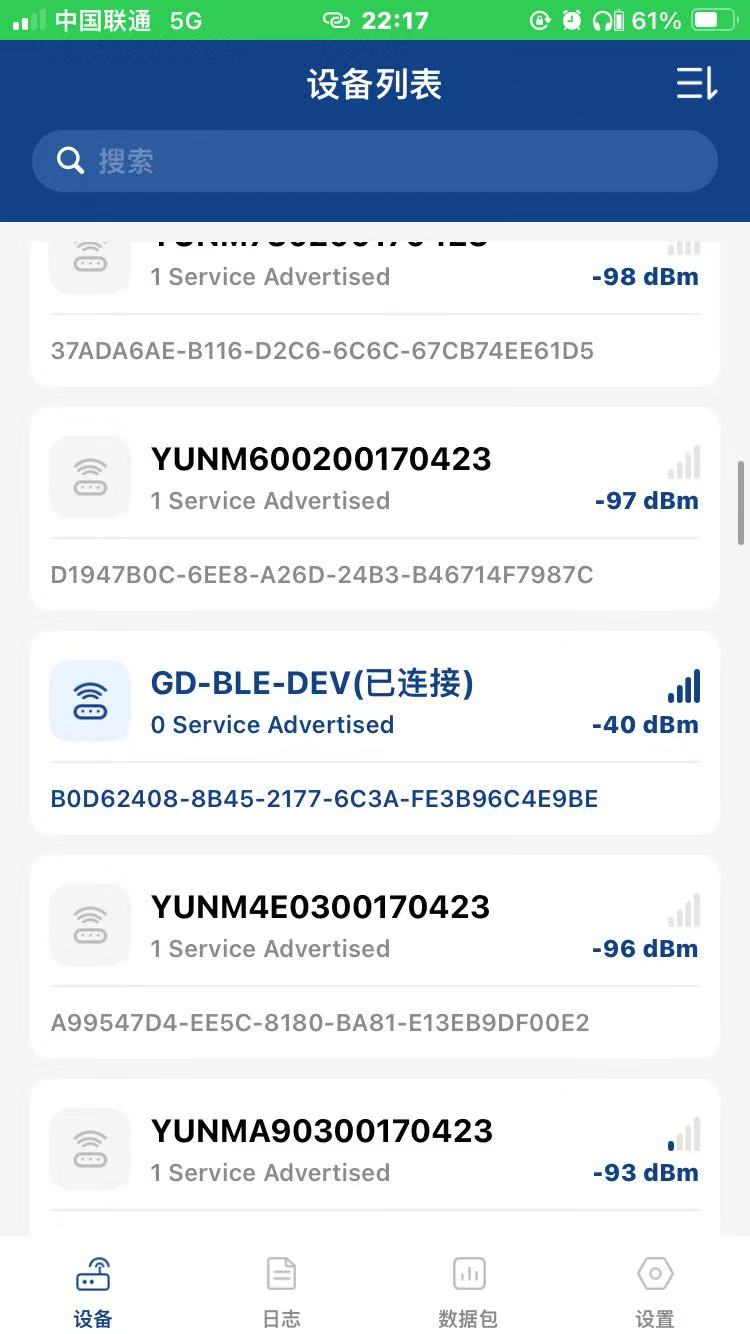Select the 设备 tab
Image resolution: width=750 pixels, height=1334 pixels.
93,1291
